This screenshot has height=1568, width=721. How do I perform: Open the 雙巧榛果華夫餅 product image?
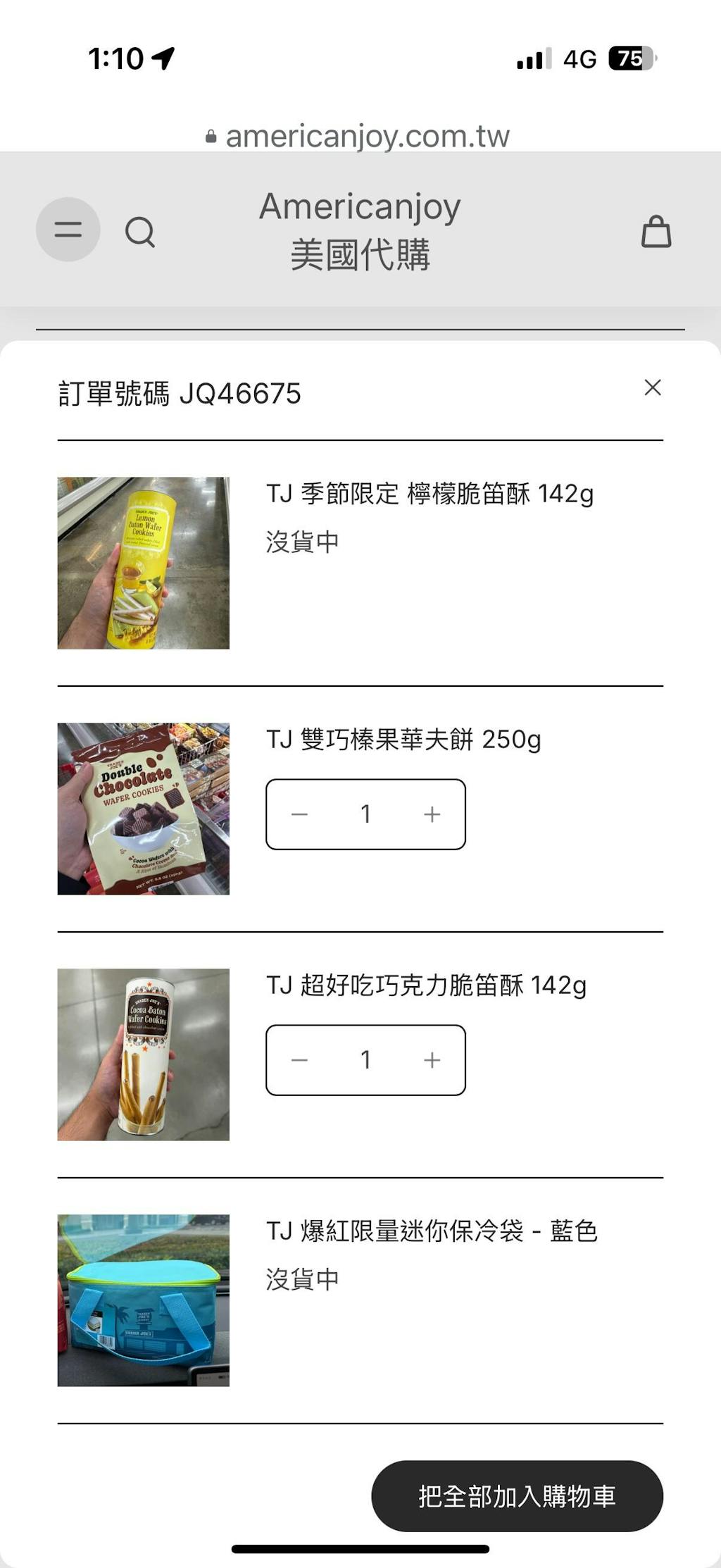coord(144,809)
